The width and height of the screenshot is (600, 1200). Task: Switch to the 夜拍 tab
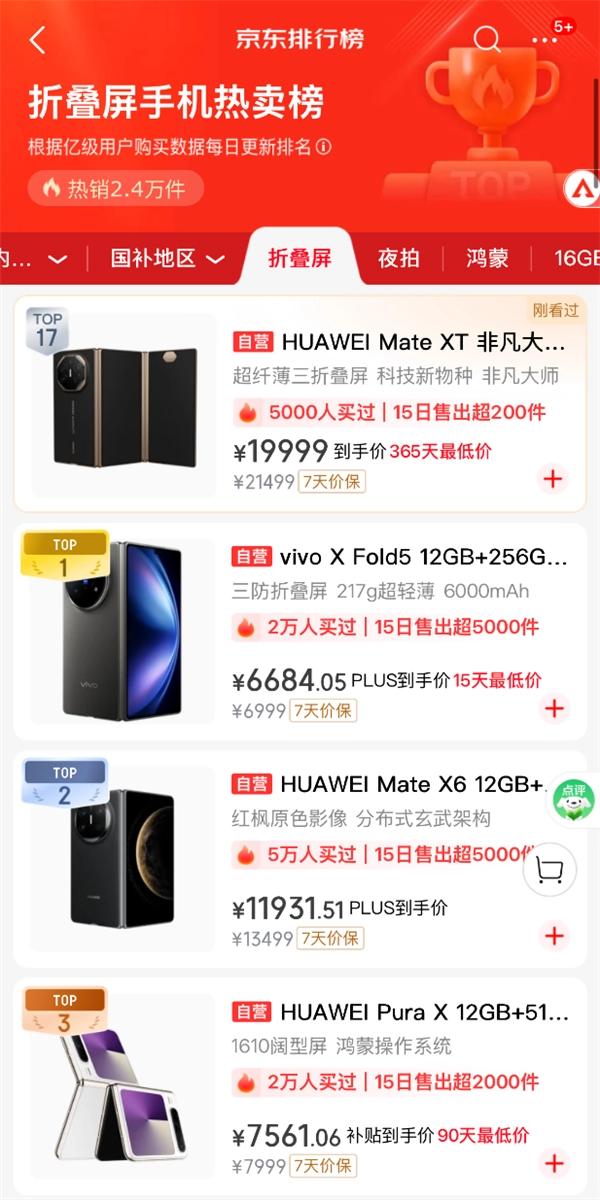(x=398, y=259)
